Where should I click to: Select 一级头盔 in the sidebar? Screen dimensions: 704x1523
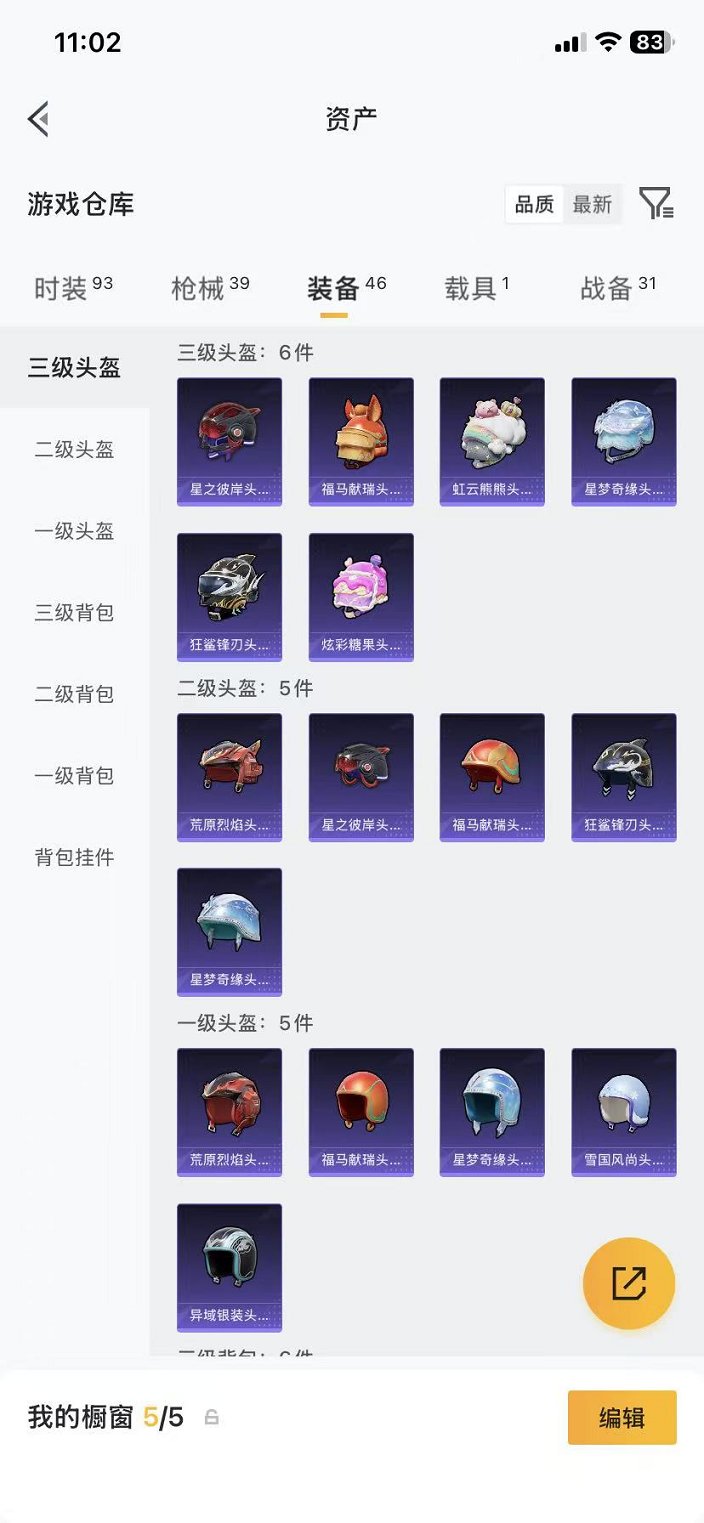pos(74,531)
